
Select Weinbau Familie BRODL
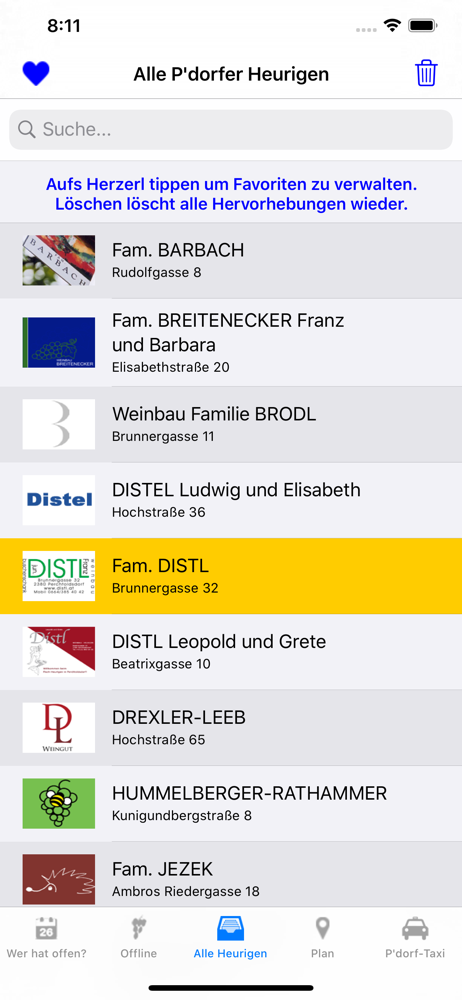[231, 424]
